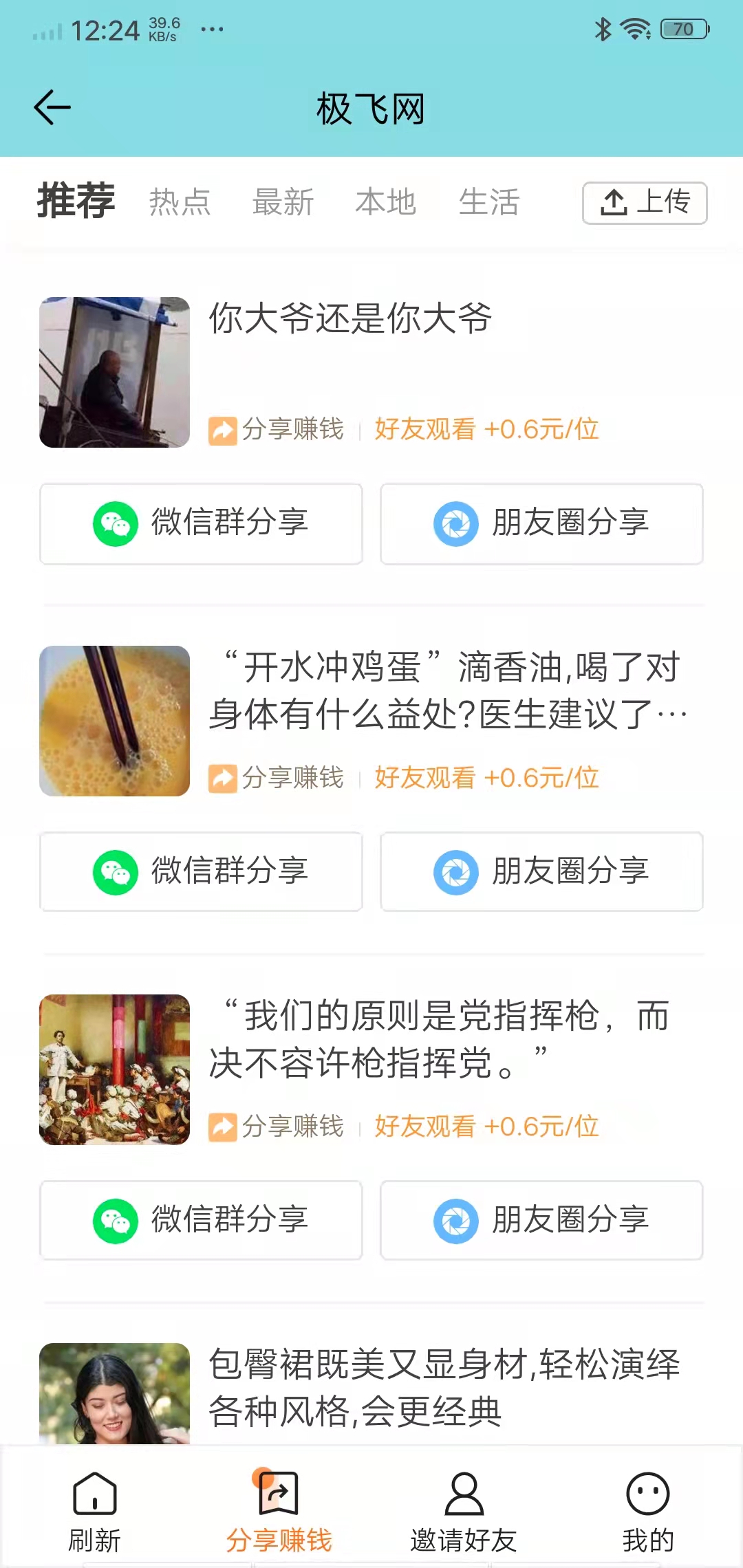Tap 微信群分享 under the egg article

(x=200, y=872)
